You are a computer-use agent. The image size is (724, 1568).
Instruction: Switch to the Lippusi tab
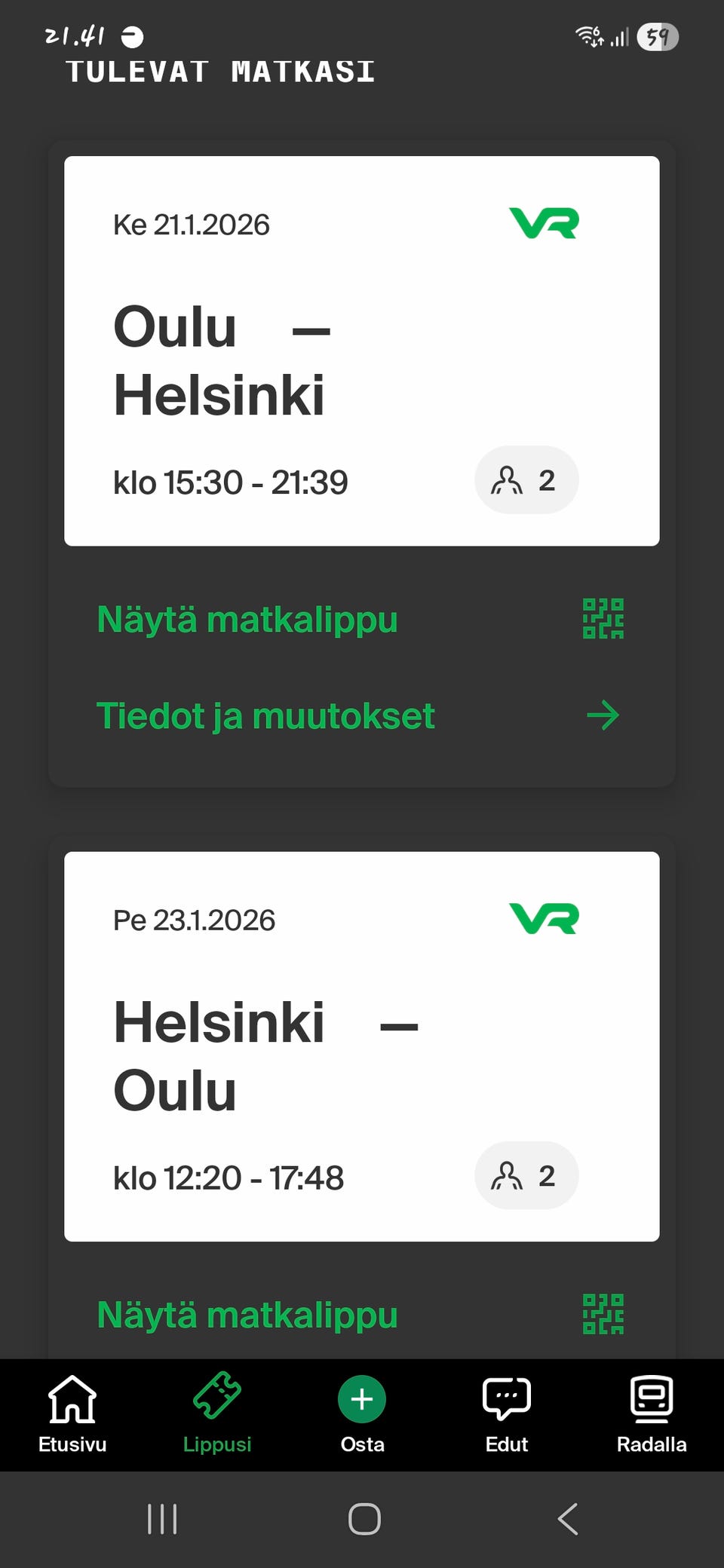point(217,1406)
